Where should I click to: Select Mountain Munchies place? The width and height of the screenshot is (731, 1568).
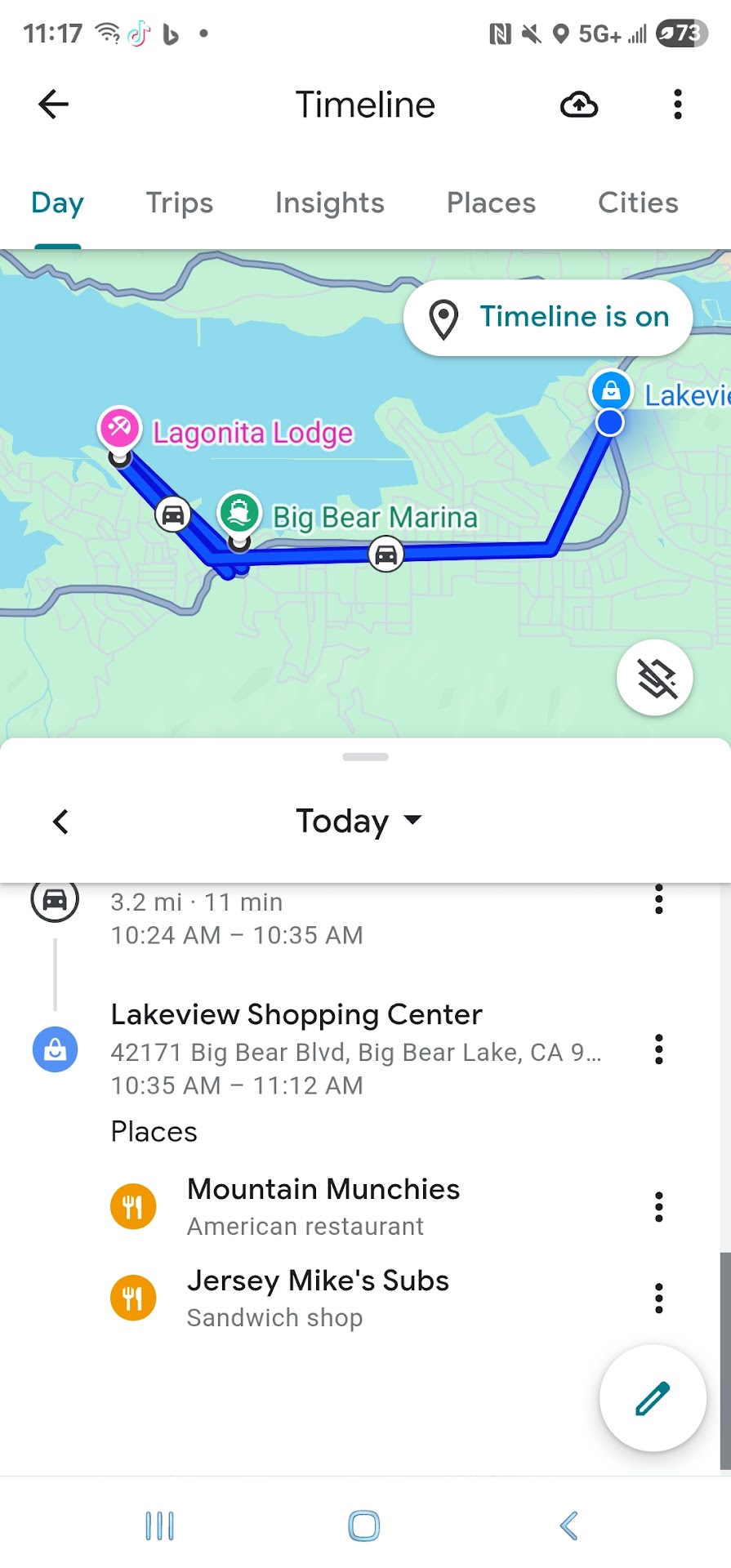(x=323, y=1205)
